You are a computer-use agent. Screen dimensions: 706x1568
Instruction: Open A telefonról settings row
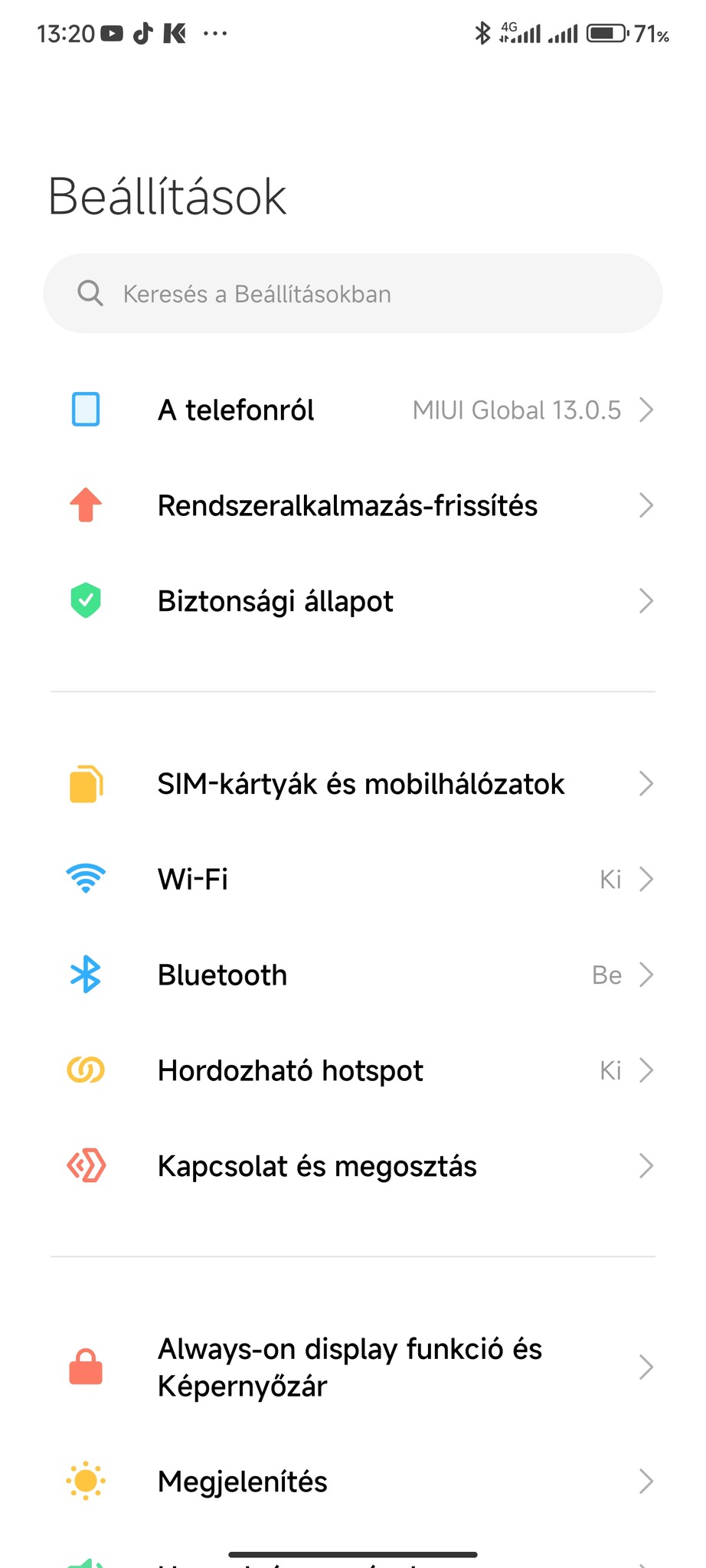point(352,410)
